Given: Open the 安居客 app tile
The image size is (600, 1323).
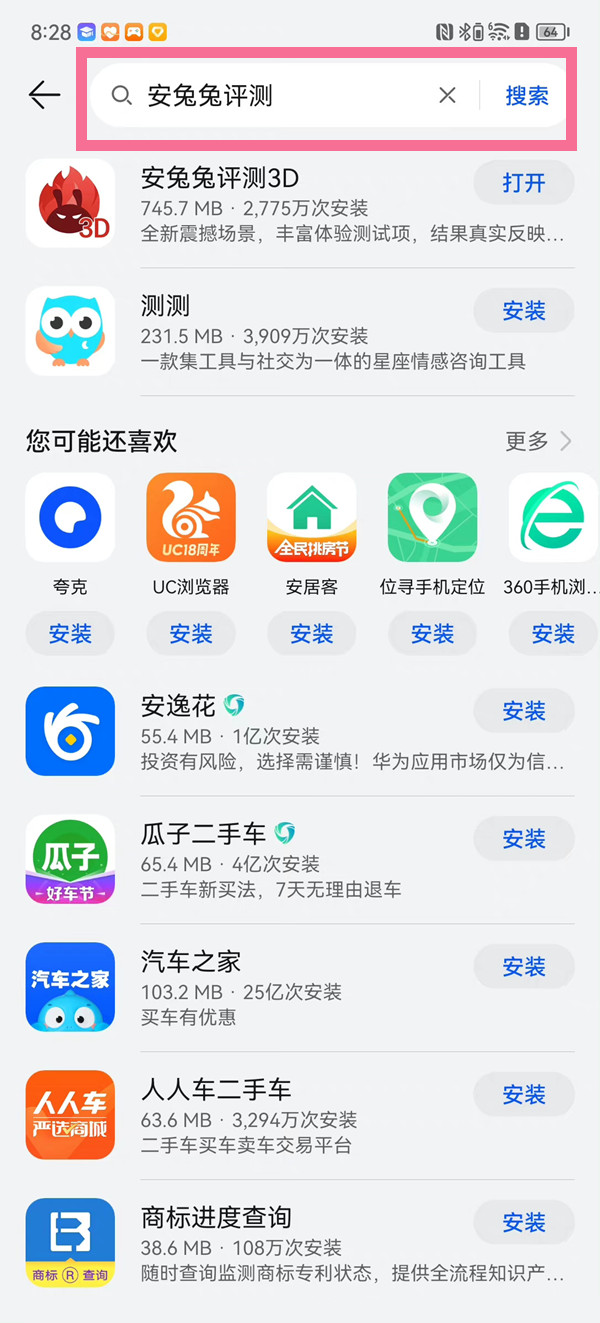Looking at the screenshot, I should pyautogui.click(x=311, y=518).
